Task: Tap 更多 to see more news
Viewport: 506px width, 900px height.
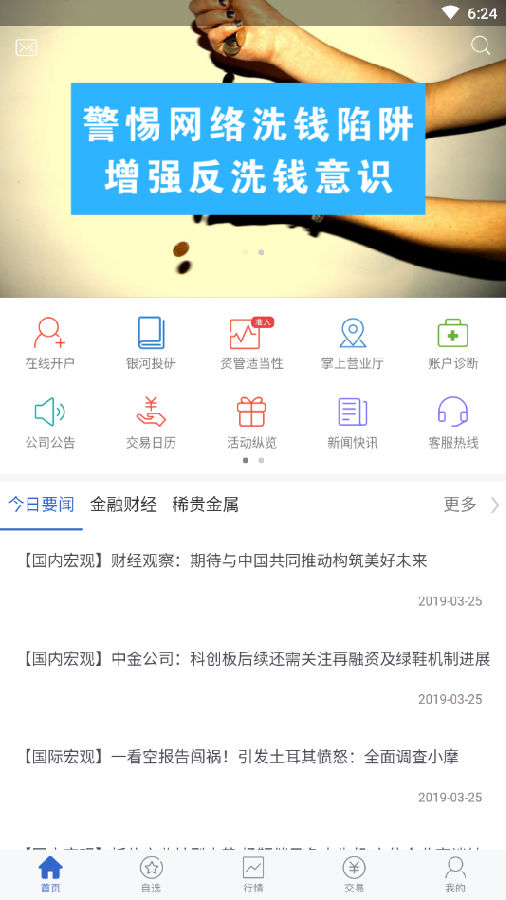Action: click(471, 505)
